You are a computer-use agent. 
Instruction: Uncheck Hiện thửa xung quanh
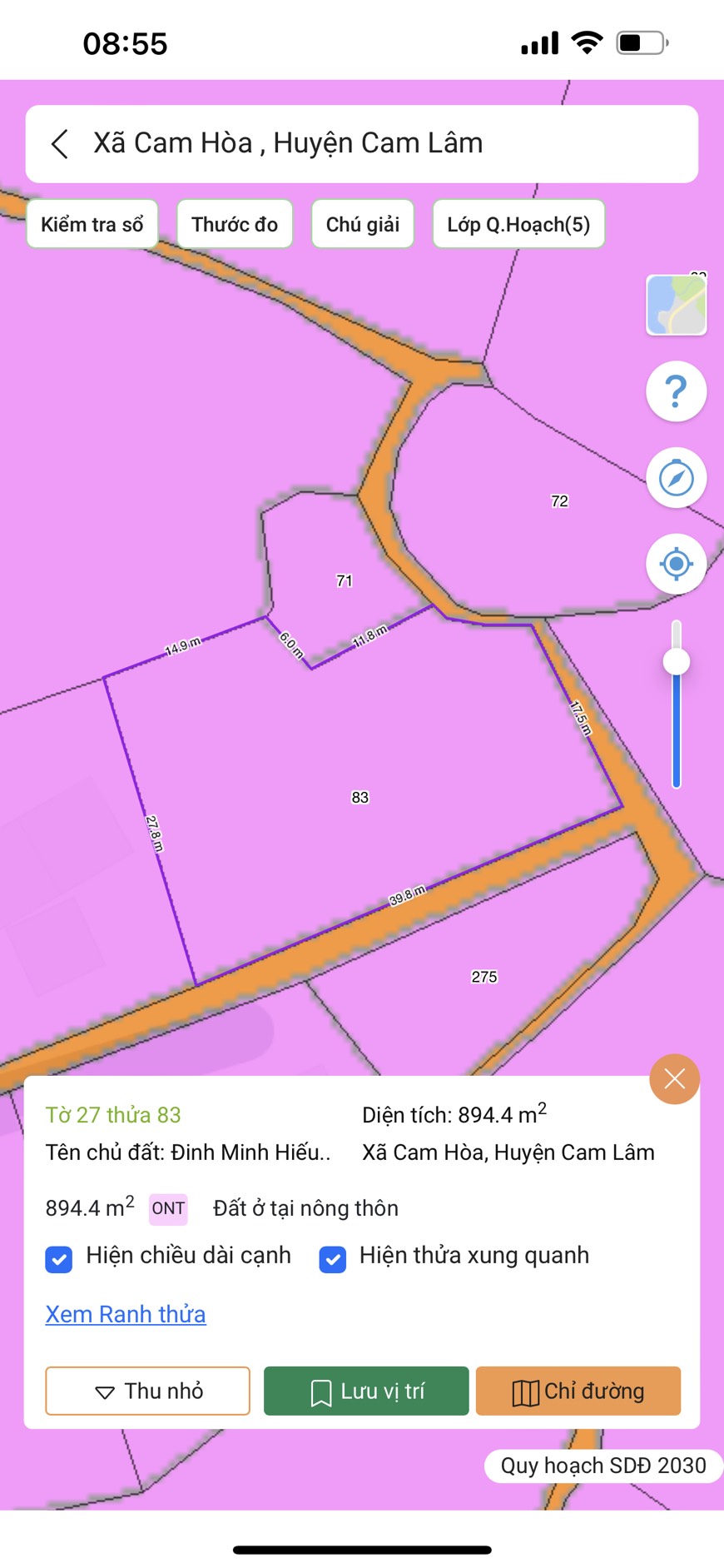[333, 1259]
